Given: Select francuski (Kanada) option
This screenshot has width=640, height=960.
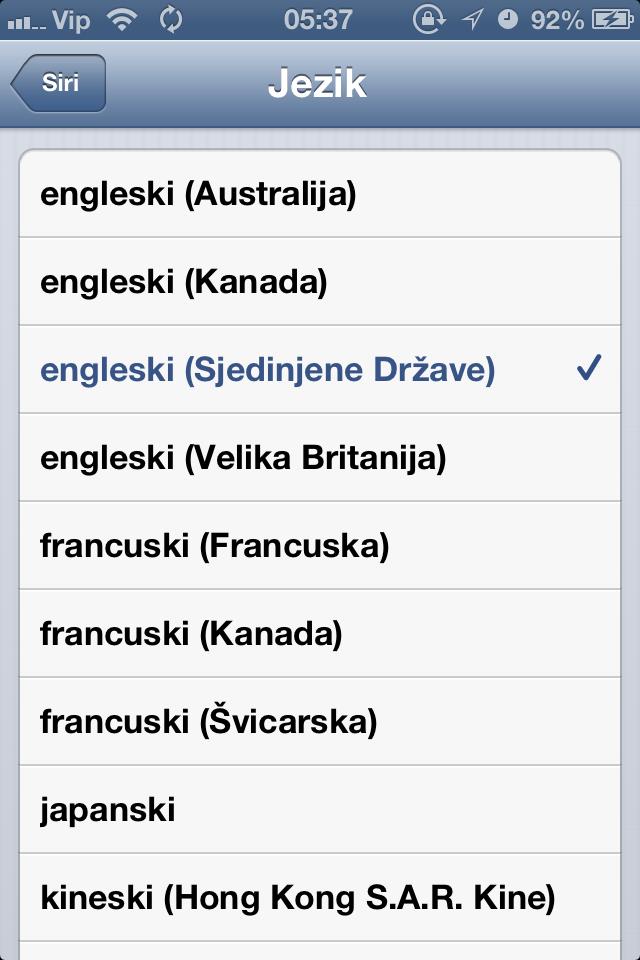Looking at the screenshot, I should pos(320,634).
